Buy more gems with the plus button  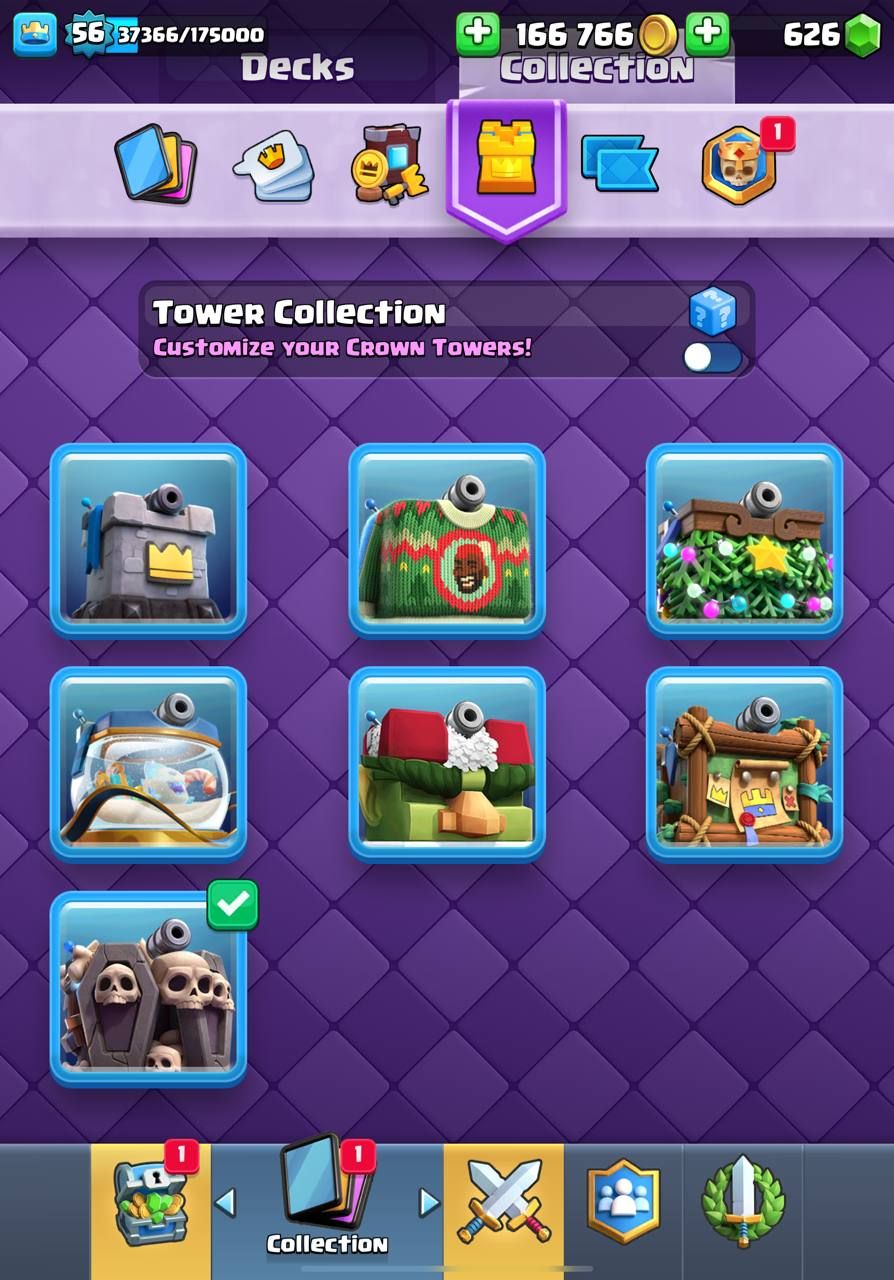[707, 34]
